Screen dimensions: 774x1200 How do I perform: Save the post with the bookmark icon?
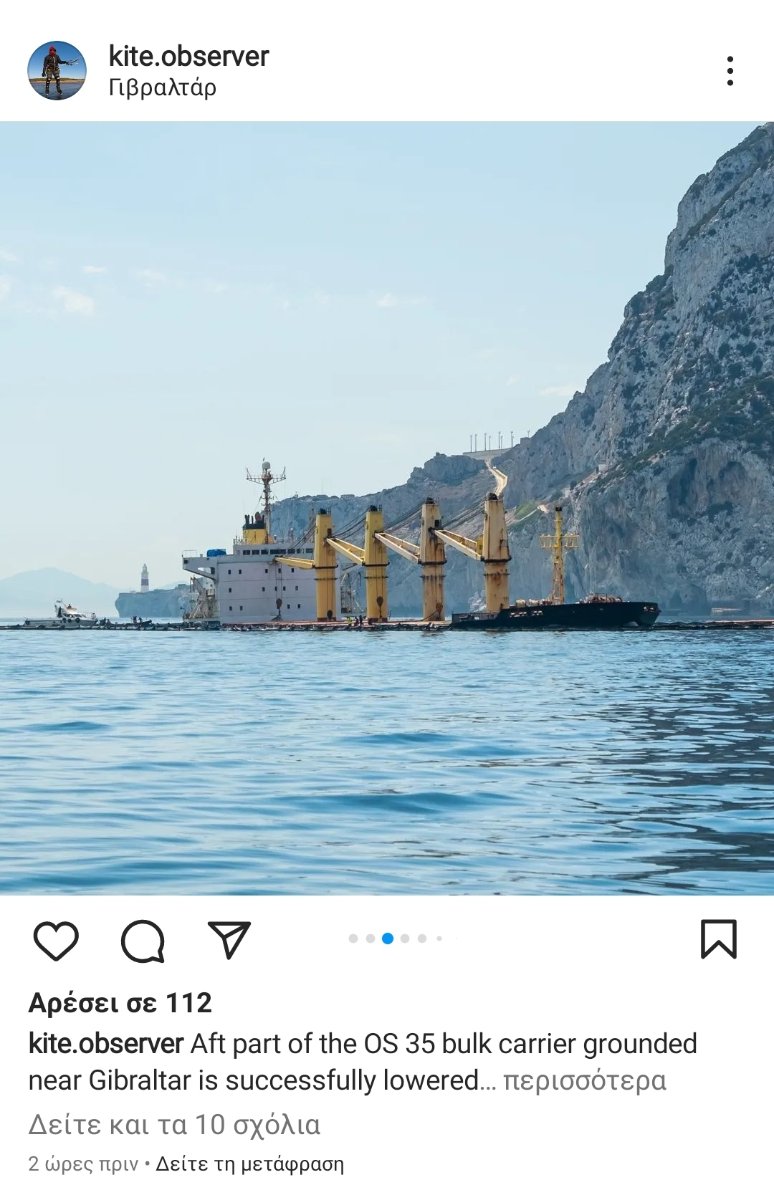coord(718,940)
